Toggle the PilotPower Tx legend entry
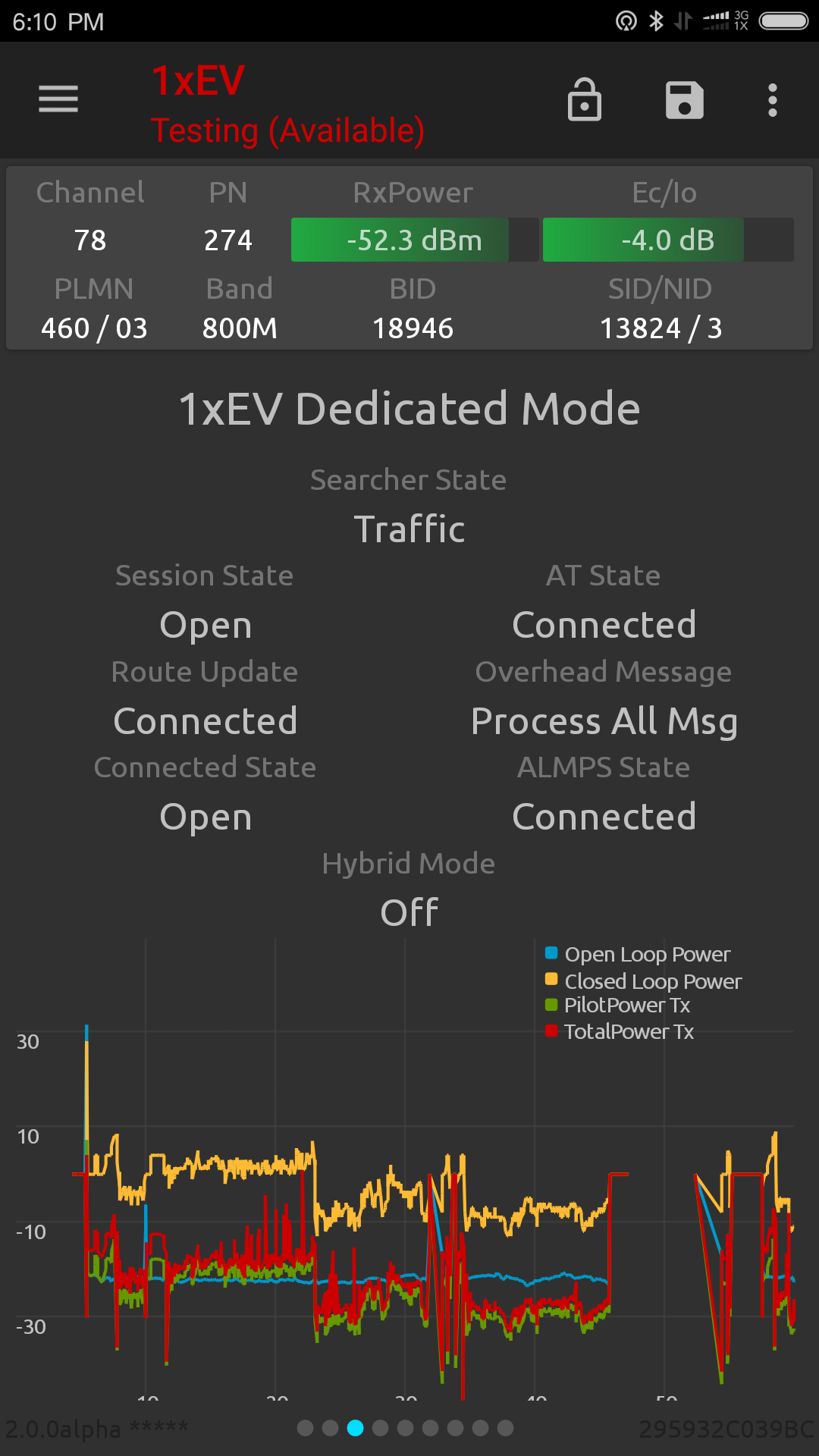819x1456 pixels. pyautogui.click(x=617, y=1005)
